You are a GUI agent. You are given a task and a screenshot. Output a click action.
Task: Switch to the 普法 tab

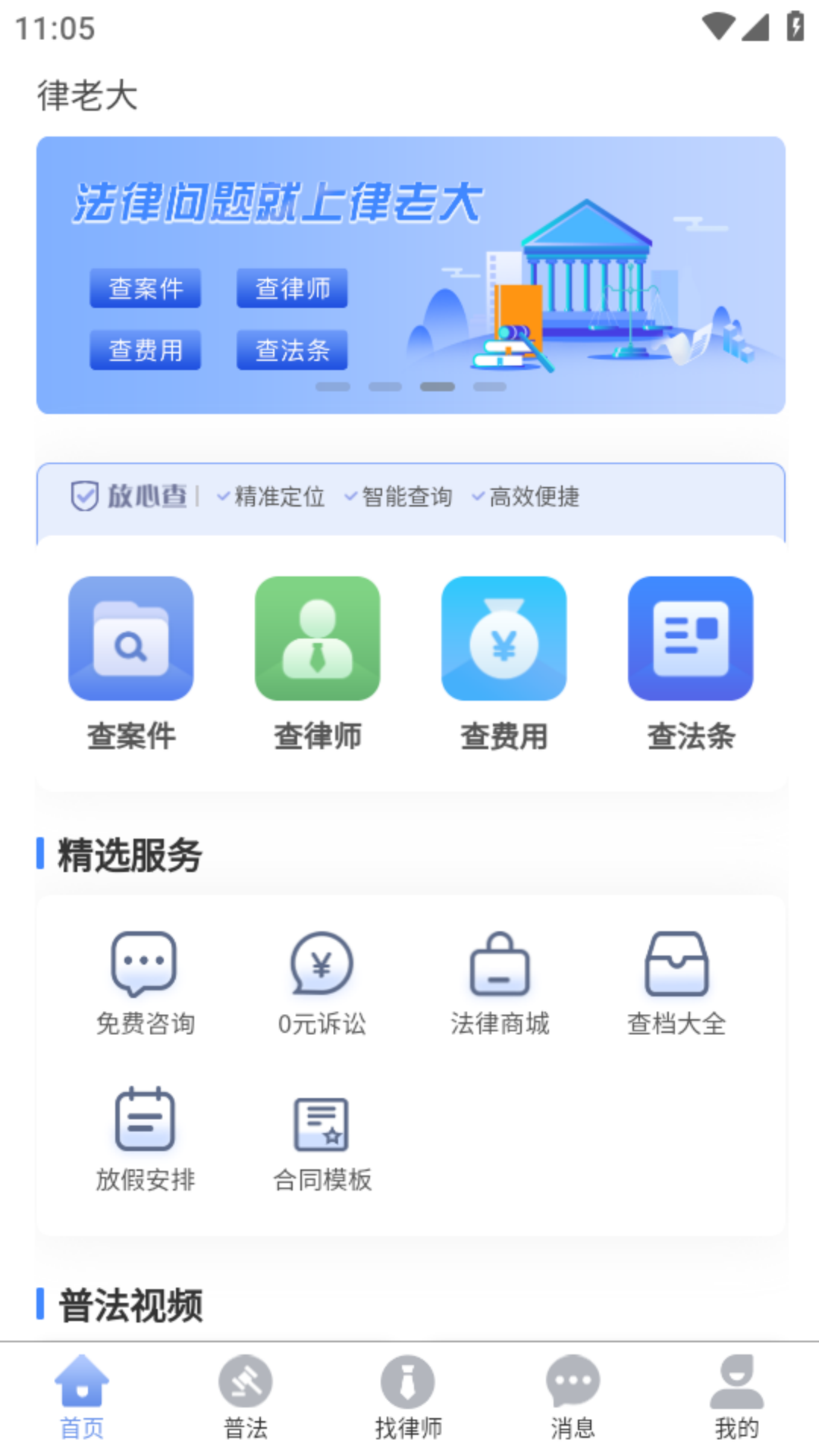coord(246,1397)
